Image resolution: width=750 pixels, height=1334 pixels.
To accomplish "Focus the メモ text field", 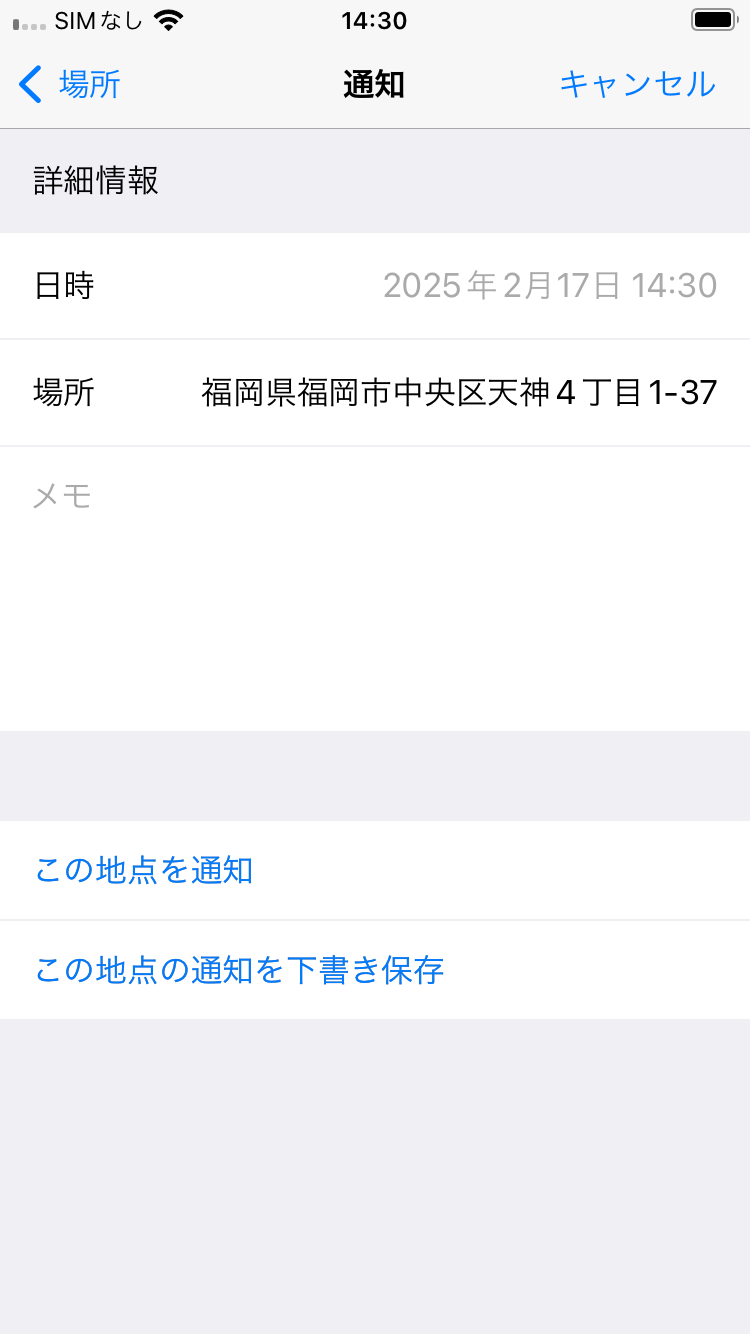I will pyautogui.click(x=375, y=589).
